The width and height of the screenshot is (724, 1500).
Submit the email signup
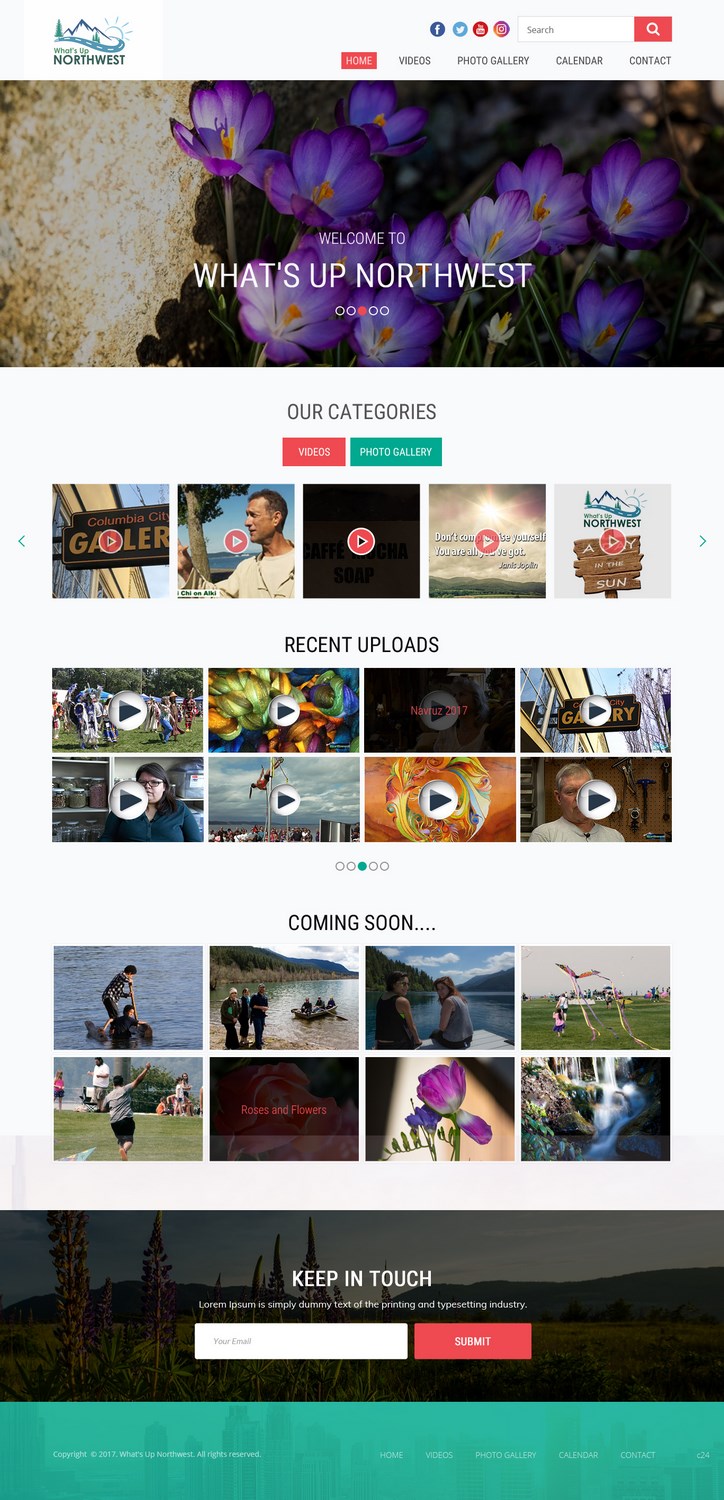(472, 1341)
